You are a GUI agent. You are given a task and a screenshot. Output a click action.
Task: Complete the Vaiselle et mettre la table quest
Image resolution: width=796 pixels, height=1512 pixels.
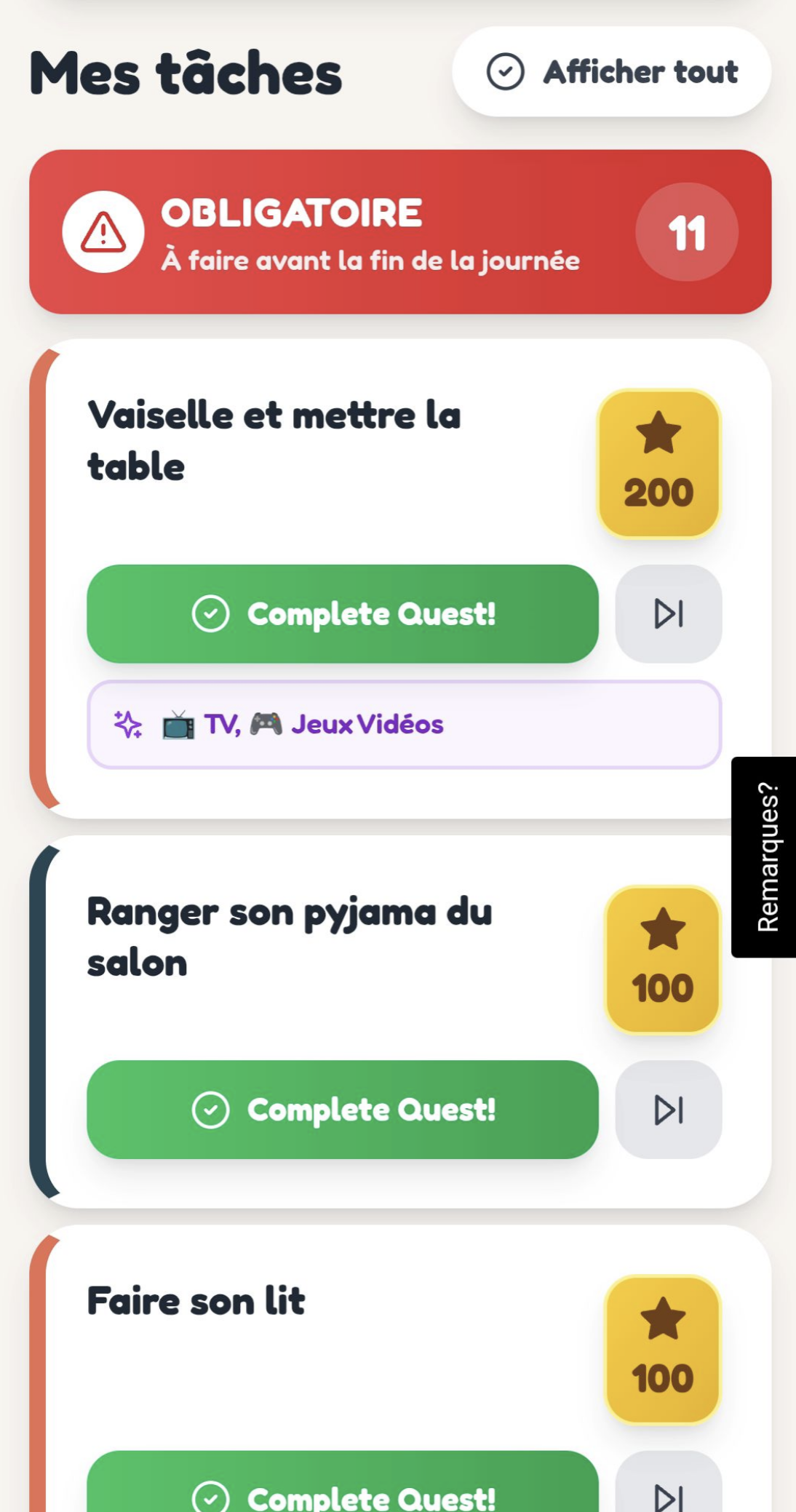pyautogui.click(x=343, y=614)
